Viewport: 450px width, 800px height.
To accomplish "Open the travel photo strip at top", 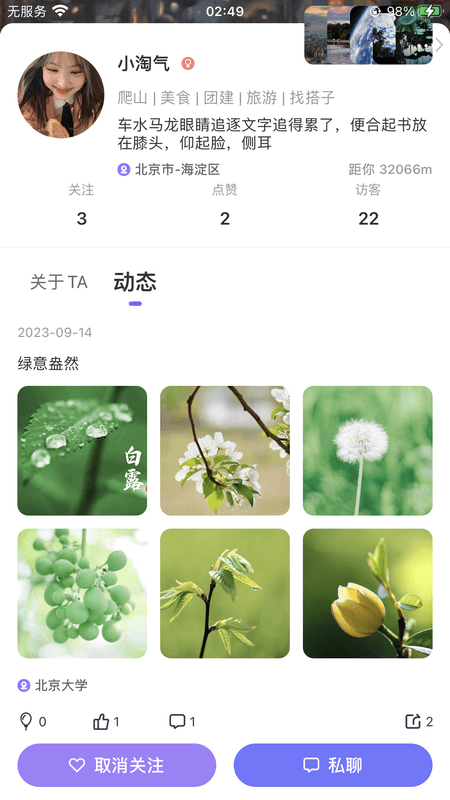I will 368,35.
